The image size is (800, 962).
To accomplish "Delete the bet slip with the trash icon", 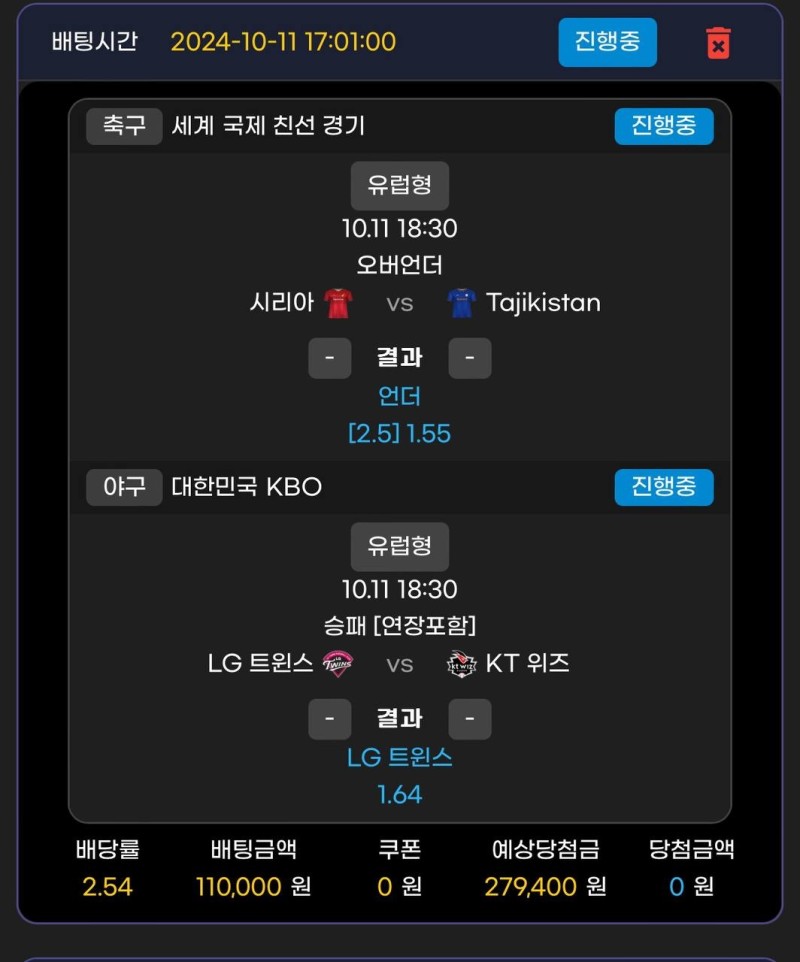I will tap(718, 43).
